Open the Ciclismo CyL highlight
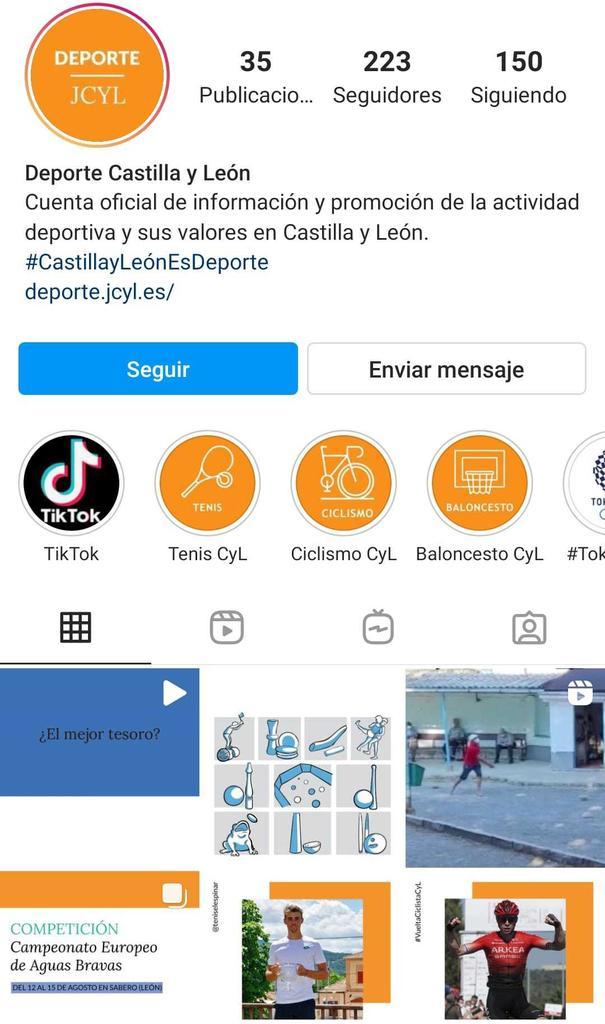The width and height of the screenshot is (605, 1024). (x=344, y=483)
